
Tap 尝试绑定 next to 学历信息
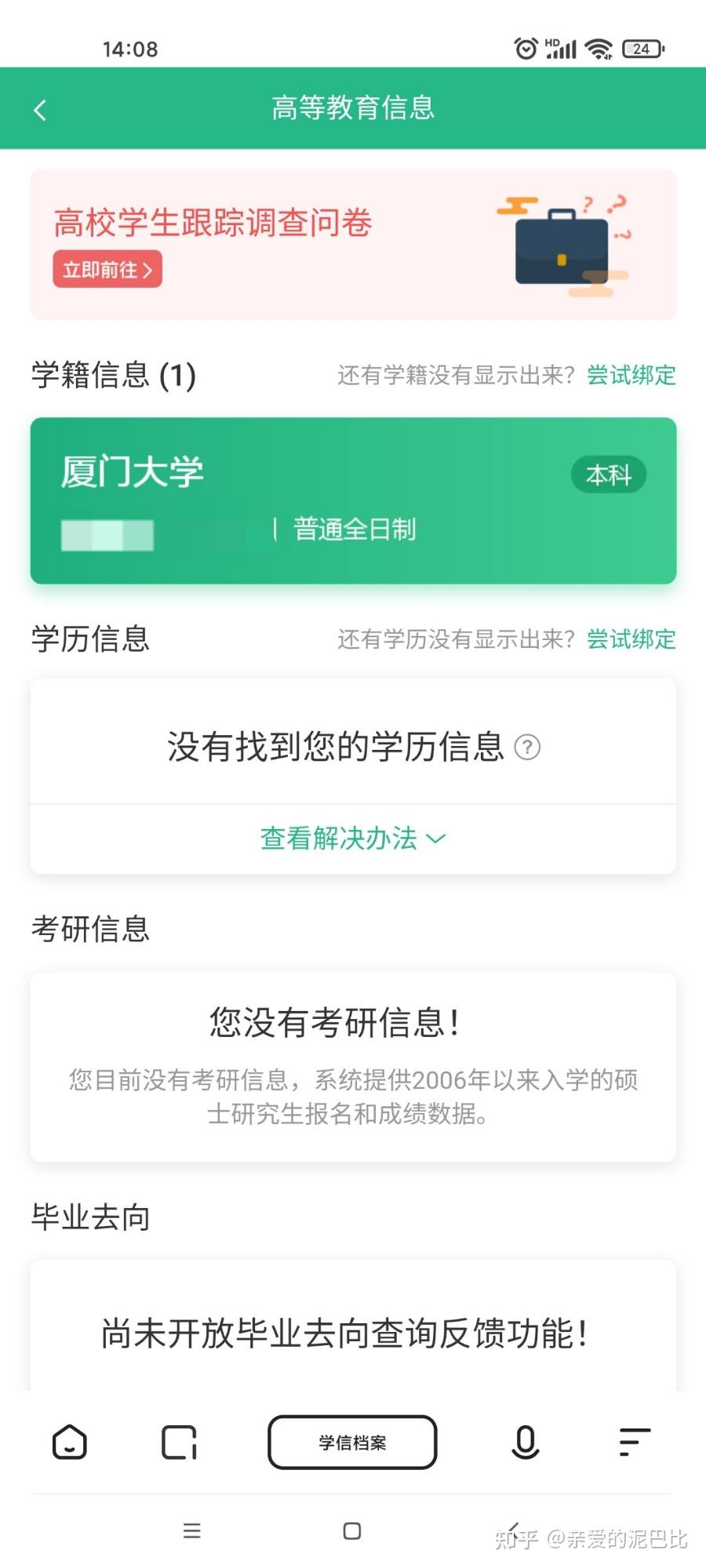tap(631, 639)
